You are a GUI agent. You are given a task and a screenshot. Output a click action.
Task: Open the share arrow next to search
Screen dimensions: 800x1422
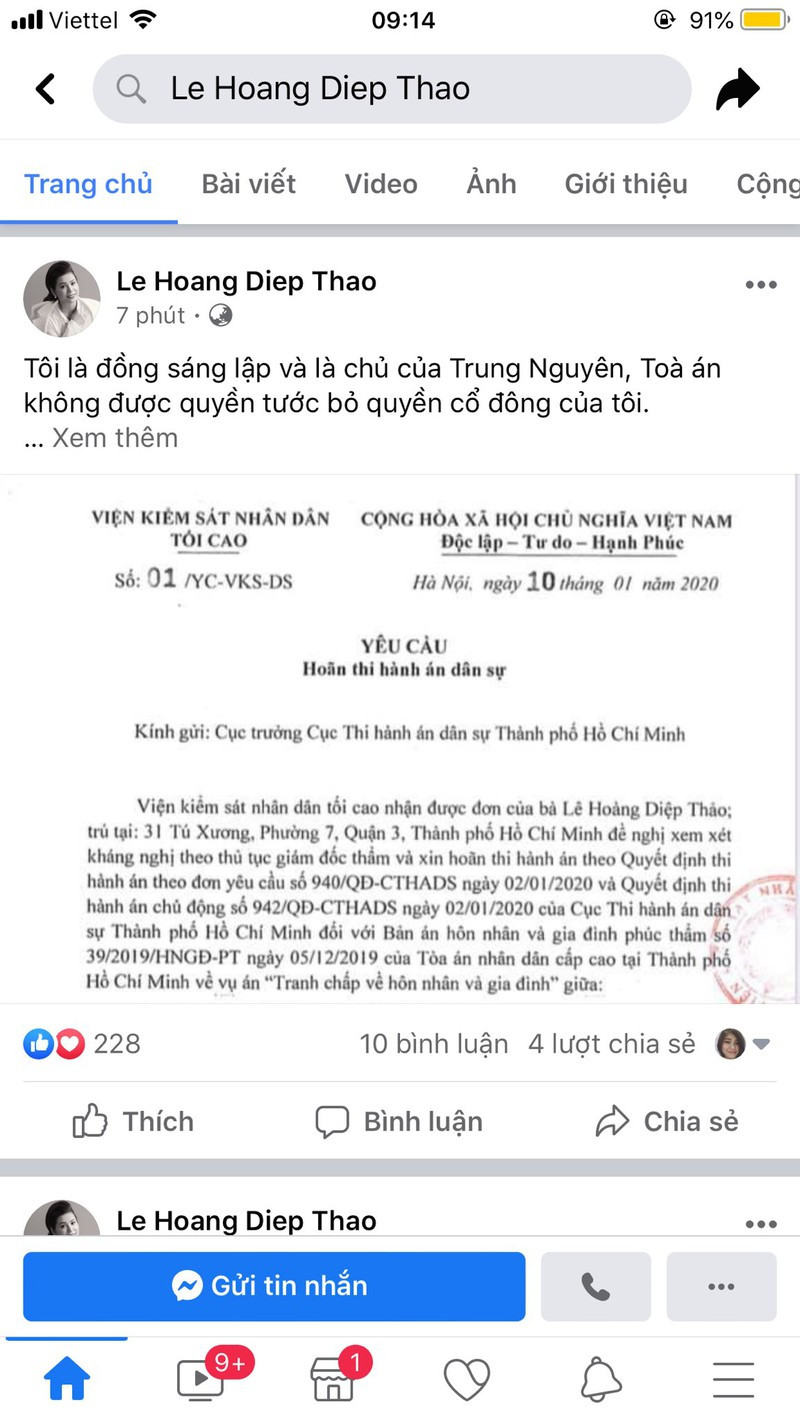click(x=737, y=88)
